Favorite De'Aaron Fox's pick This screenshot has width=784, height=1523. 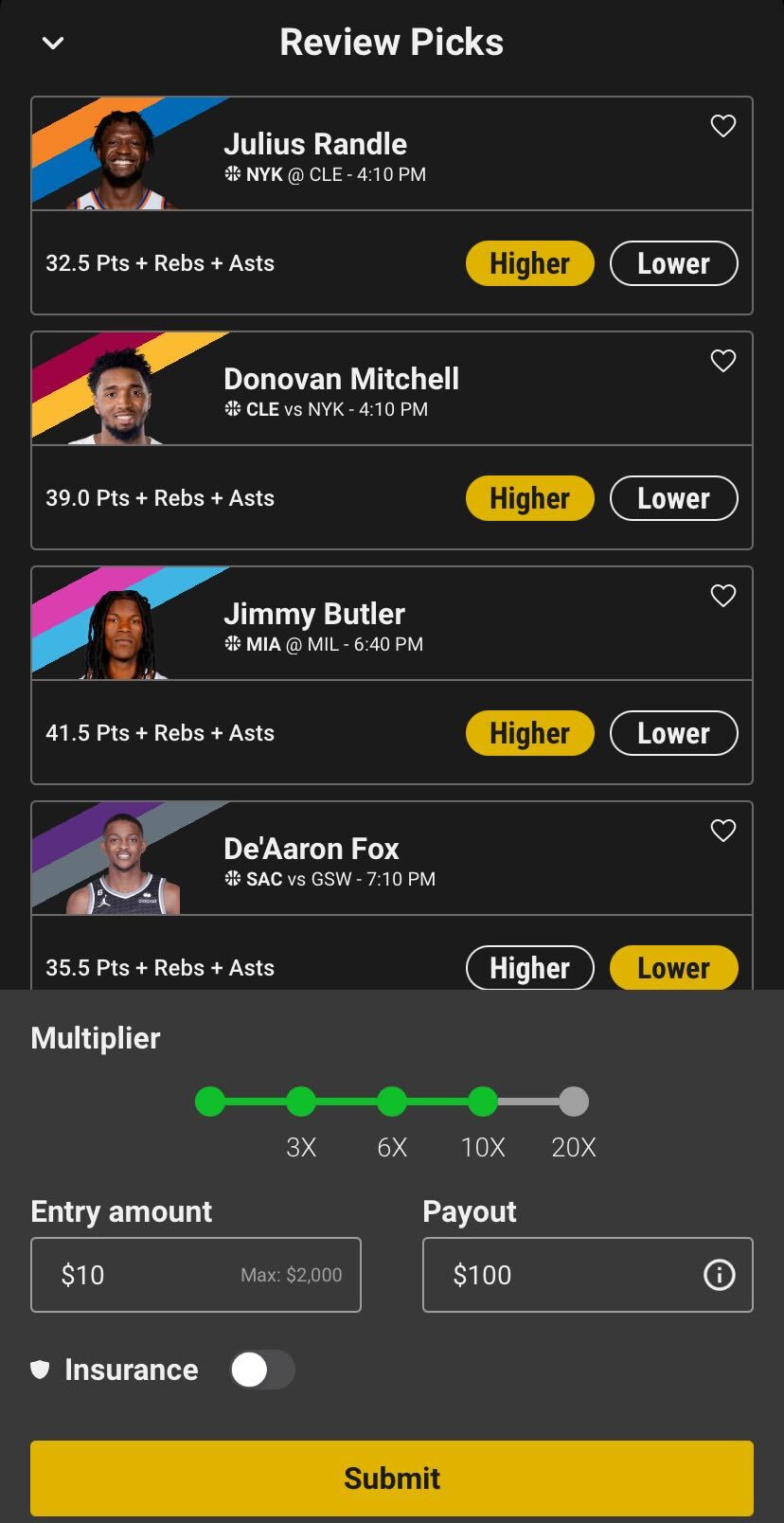click(x=722, y=831)
